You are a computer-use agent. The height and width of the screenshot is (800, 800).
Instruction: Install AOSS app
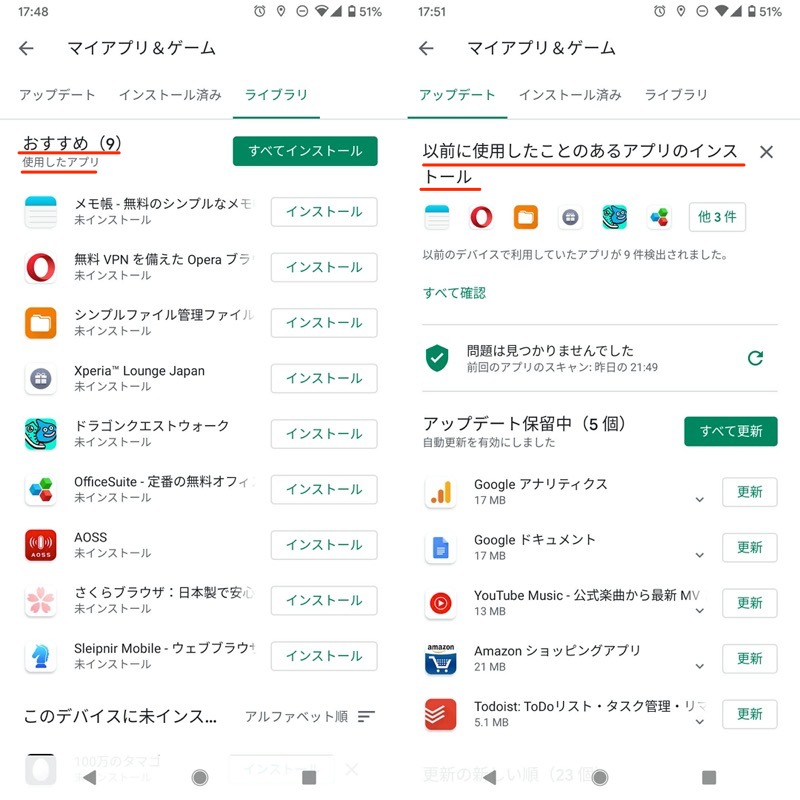(323, 545)
